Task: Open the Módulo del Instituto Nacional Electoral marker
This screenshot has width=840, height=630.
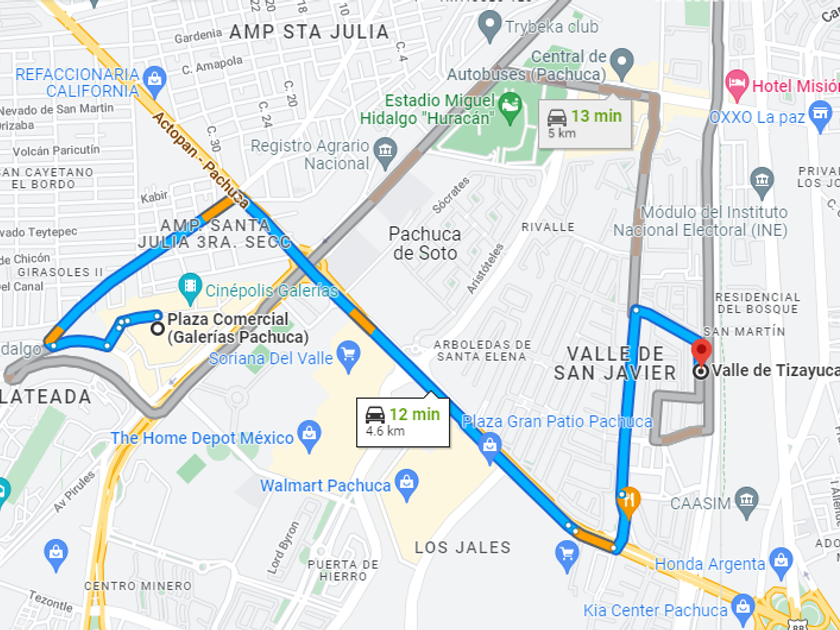Action: (x=761, y=183)
